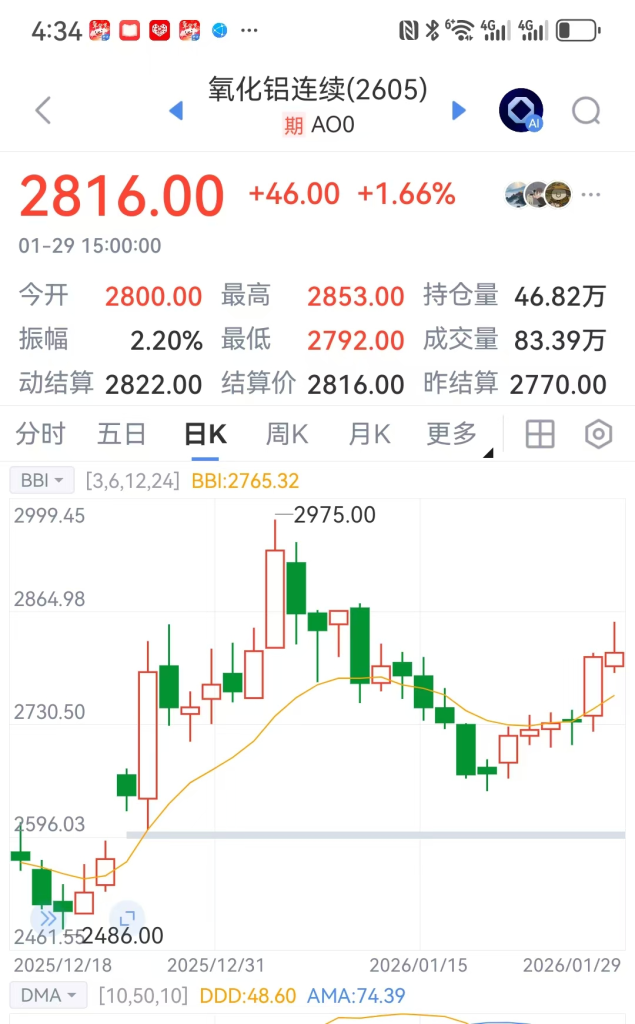Open the chart settings hexagon icon
The width and height of the screenshot is (635, 1024).
598,434
